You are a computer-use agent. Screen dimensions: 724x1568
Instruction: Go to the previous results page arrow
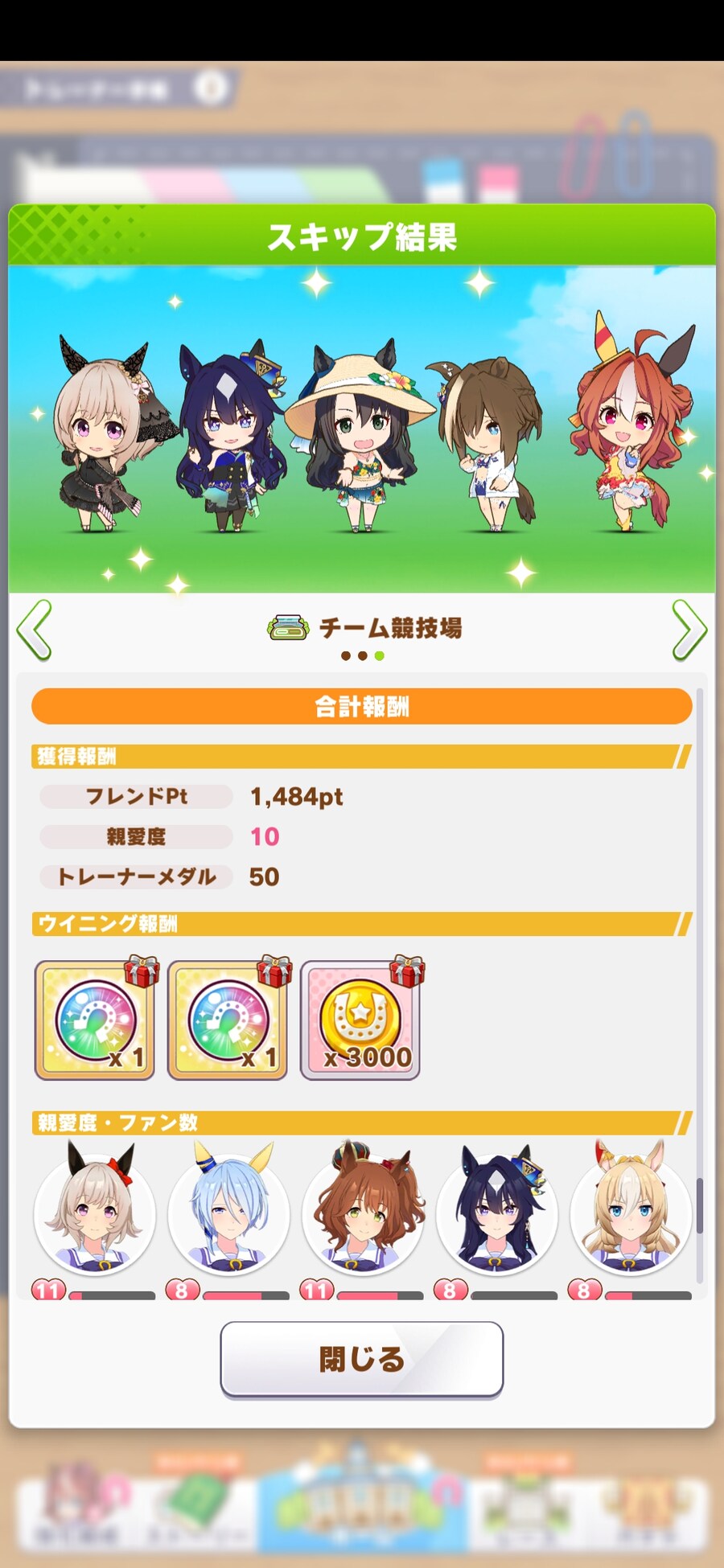coord(34,630)
